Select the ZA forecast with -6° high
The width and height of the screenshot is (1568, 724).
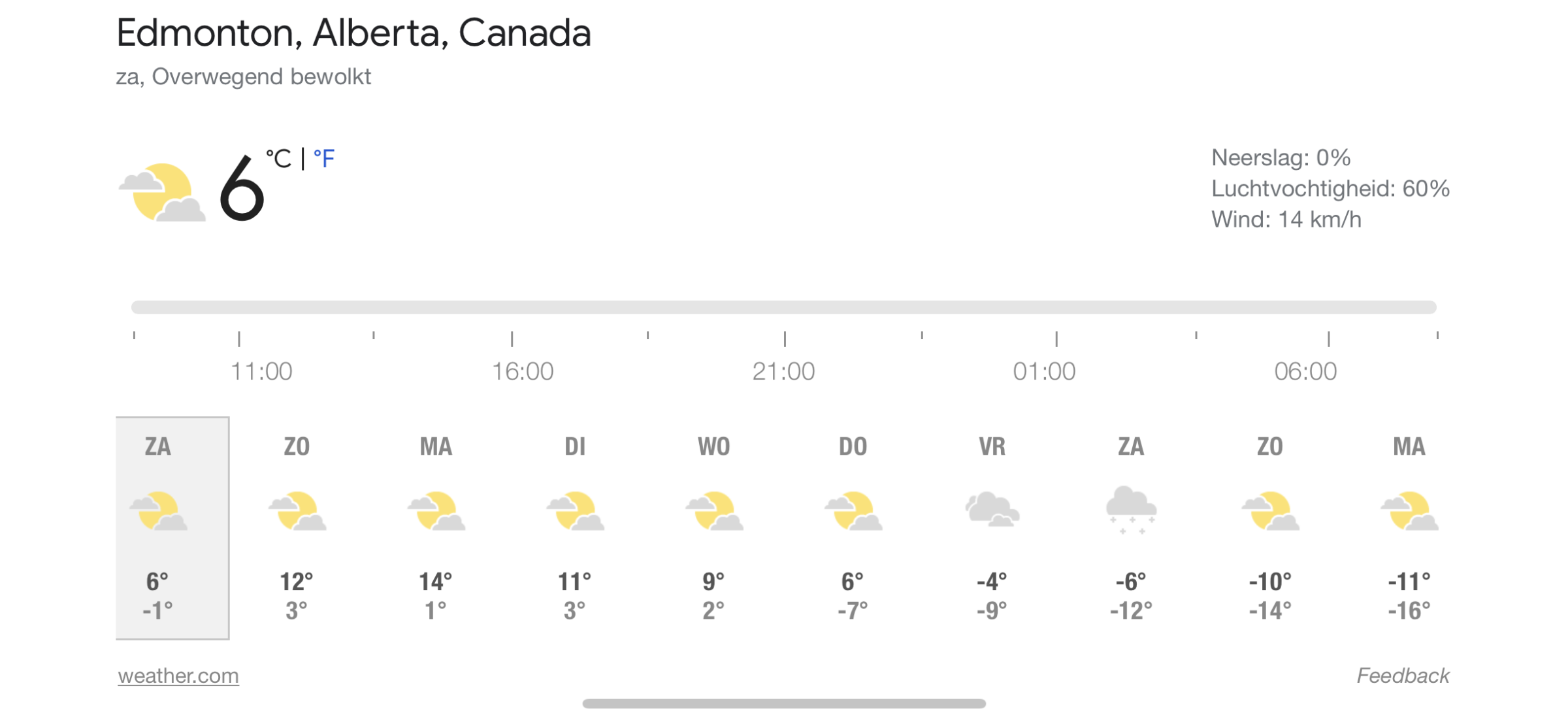[x=1132, y=528]
